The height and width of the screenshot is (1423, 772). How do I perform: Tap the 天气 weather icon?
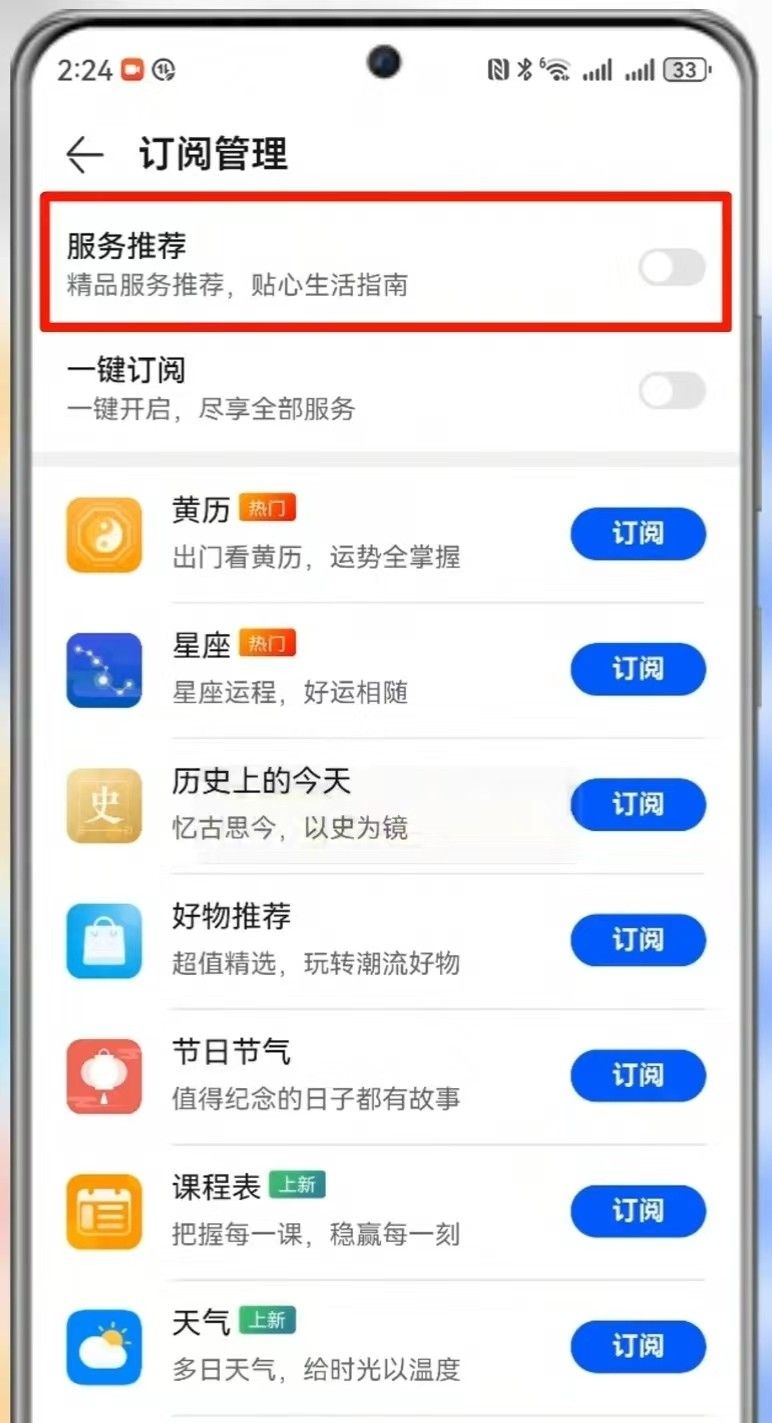[x=103, y=1347]
